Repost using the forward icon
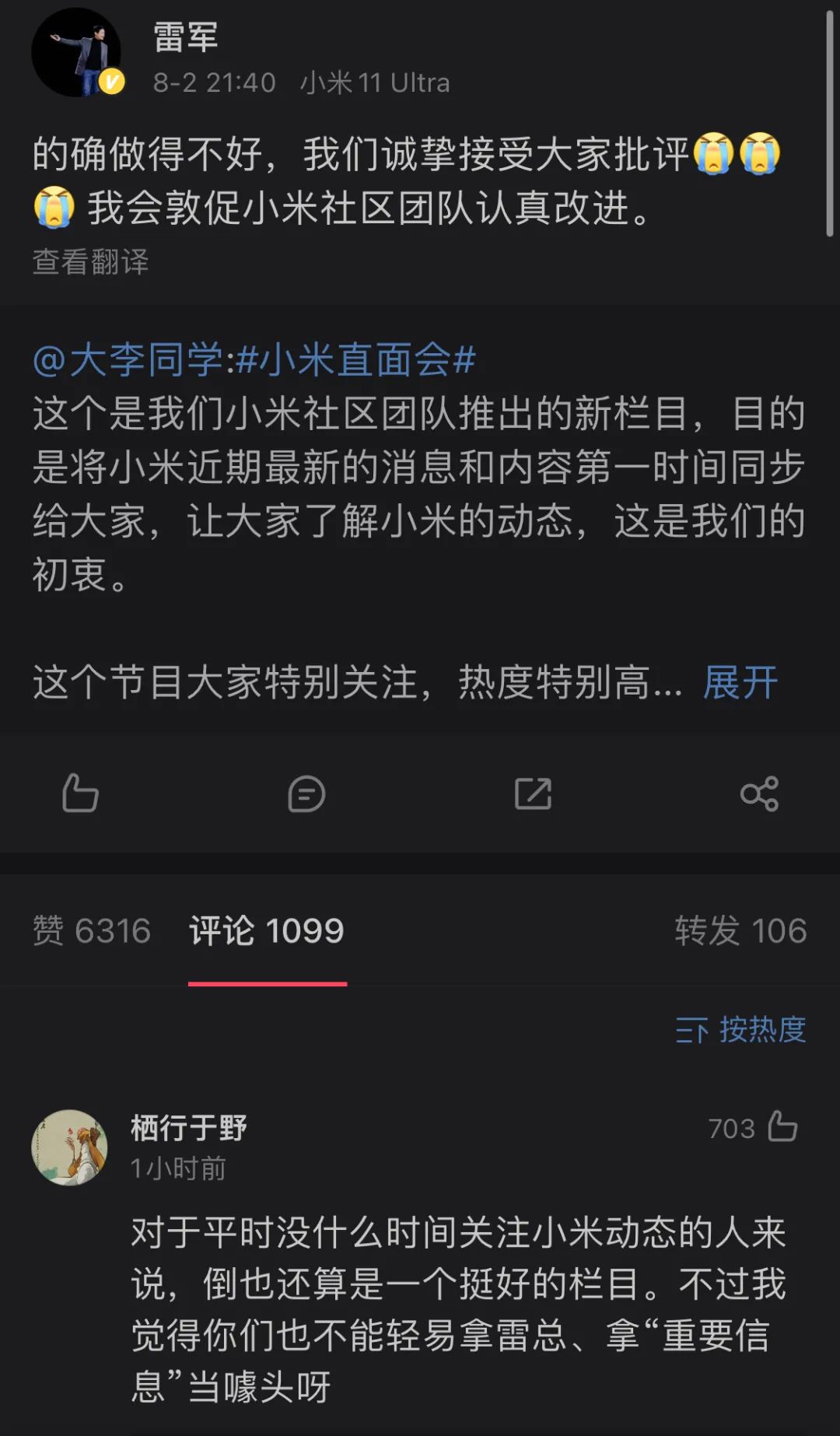This screenshot has height=1436, width=840. [533, 794]
